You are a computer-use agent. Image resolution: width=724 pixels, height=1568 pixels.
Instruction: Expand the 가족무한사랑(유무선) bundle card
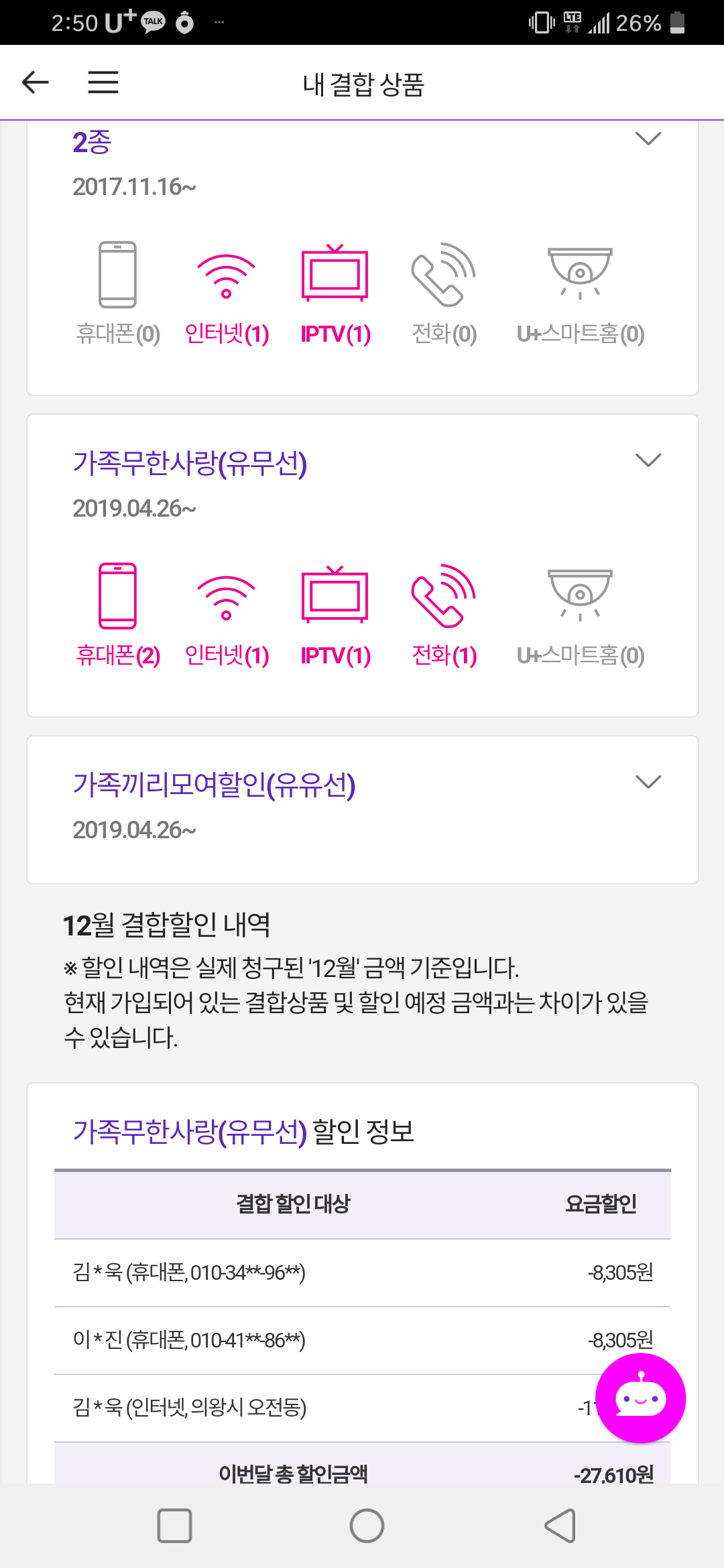pyautogui.click(x=648, y=460)
